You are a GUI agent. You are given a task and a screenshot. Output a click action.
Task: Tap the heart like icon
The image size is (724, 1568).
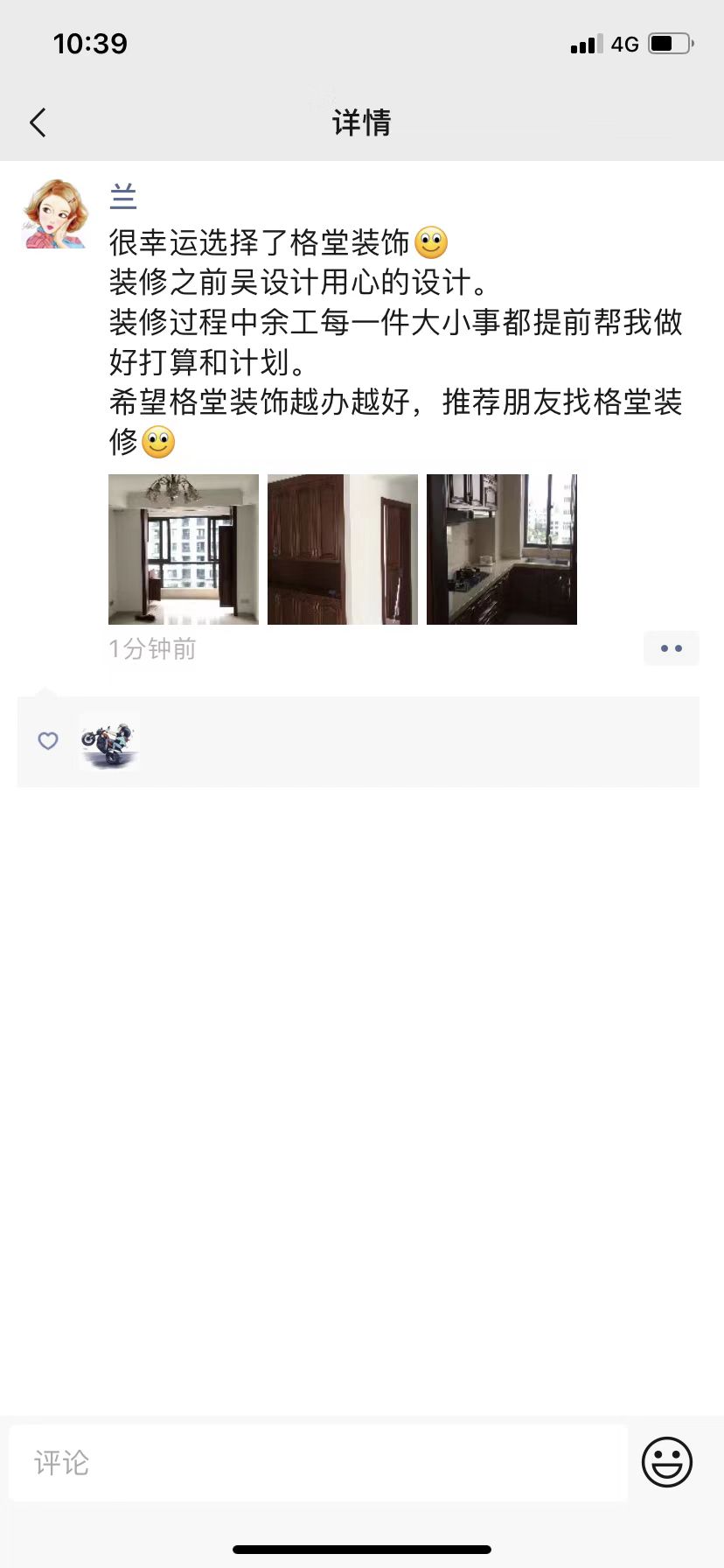48,741
